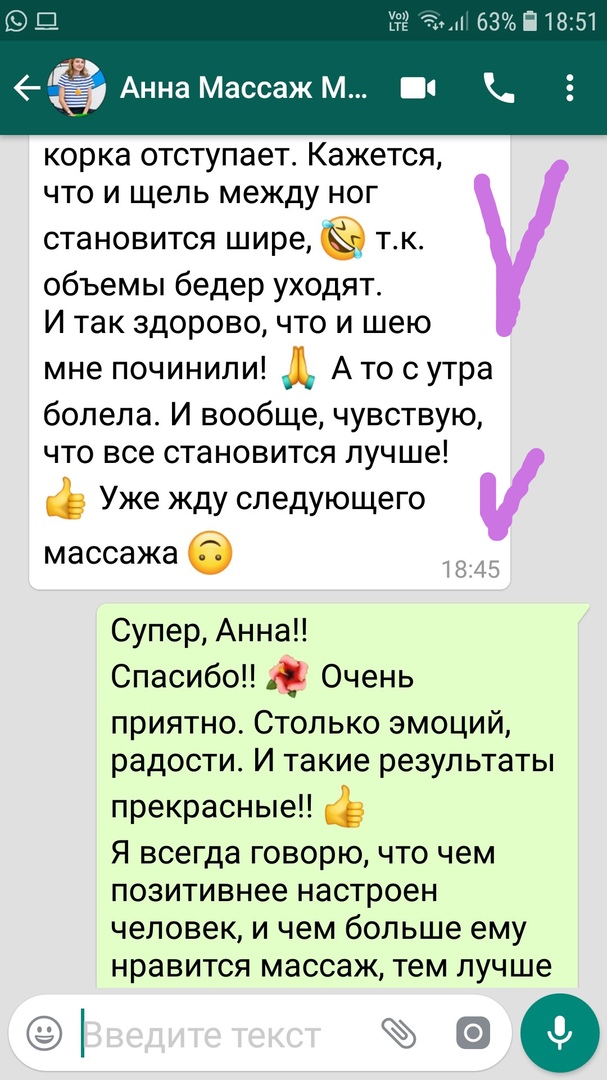The height and width of the screenshot is (1080, 607).
Task: Tap the microphone voice message button
Action: (559, 1031)
